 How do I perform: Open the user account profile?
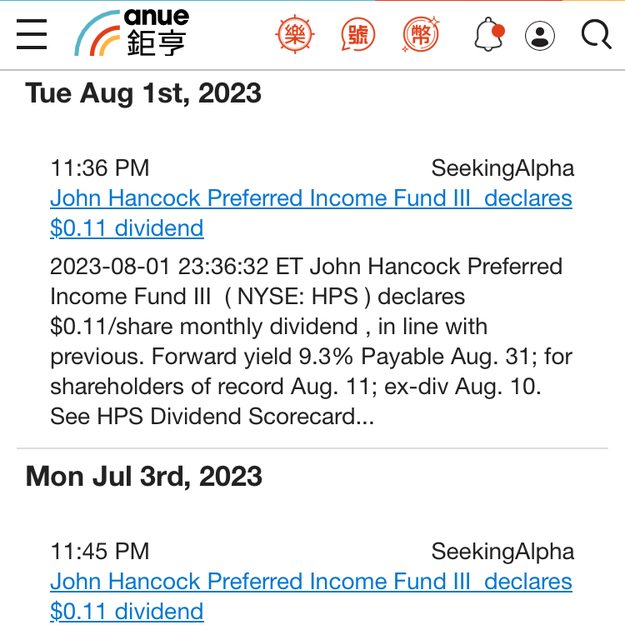point(540,36)
